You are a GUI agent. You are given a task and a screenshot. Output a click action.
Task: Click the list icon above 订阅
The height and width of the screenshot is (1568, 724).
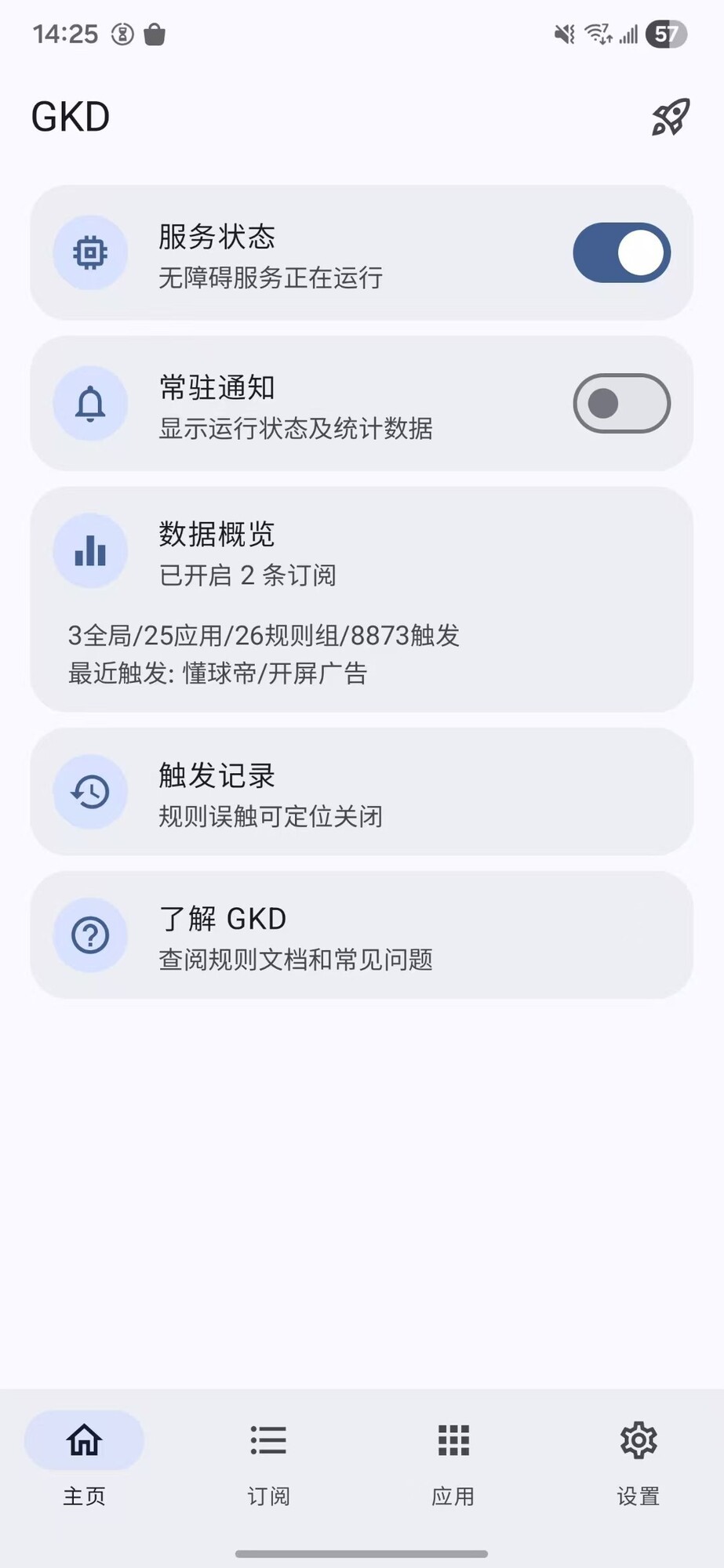[268, 1440]
